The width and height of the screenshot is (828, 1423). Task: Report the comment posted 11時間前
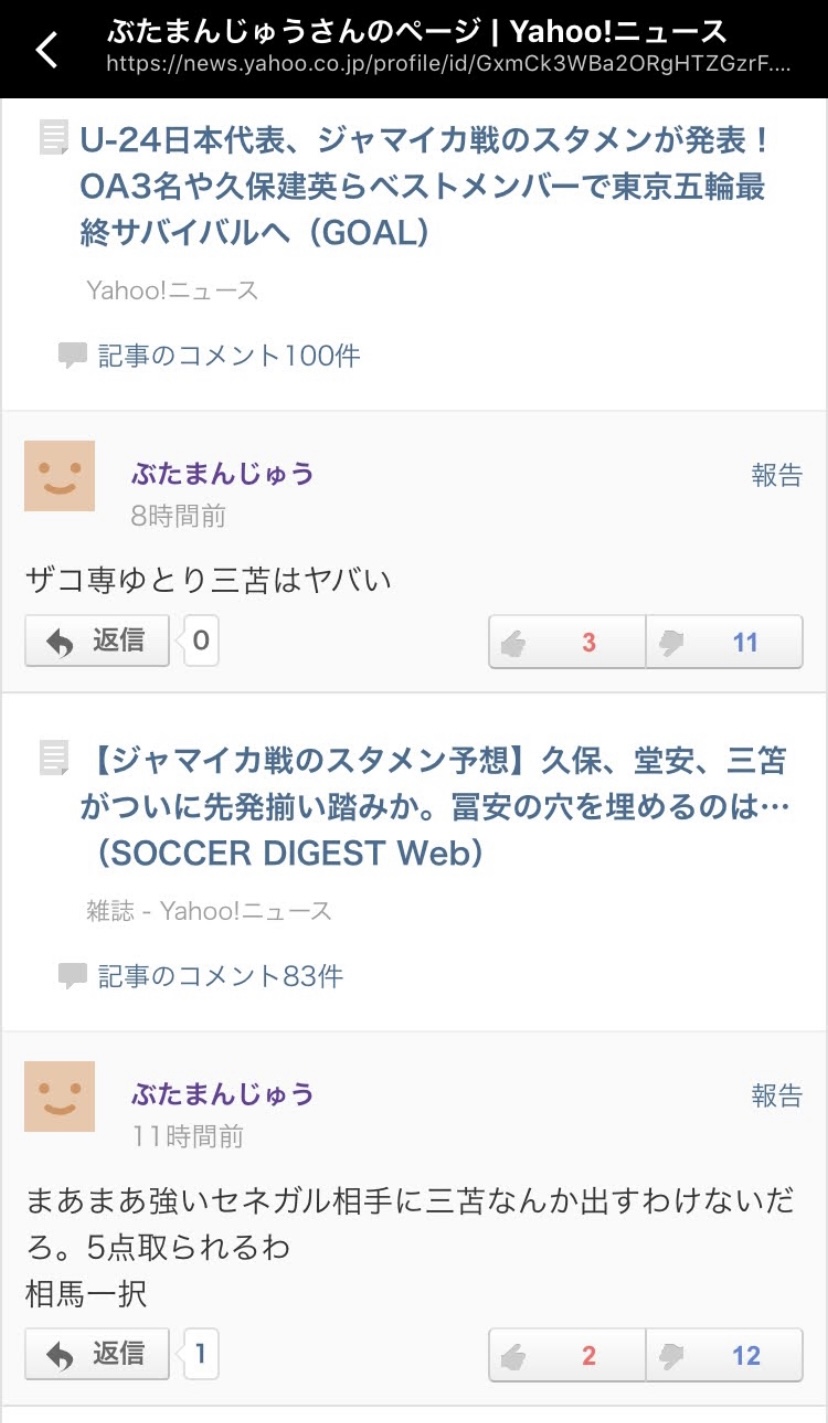click(x=776, y=1095)
